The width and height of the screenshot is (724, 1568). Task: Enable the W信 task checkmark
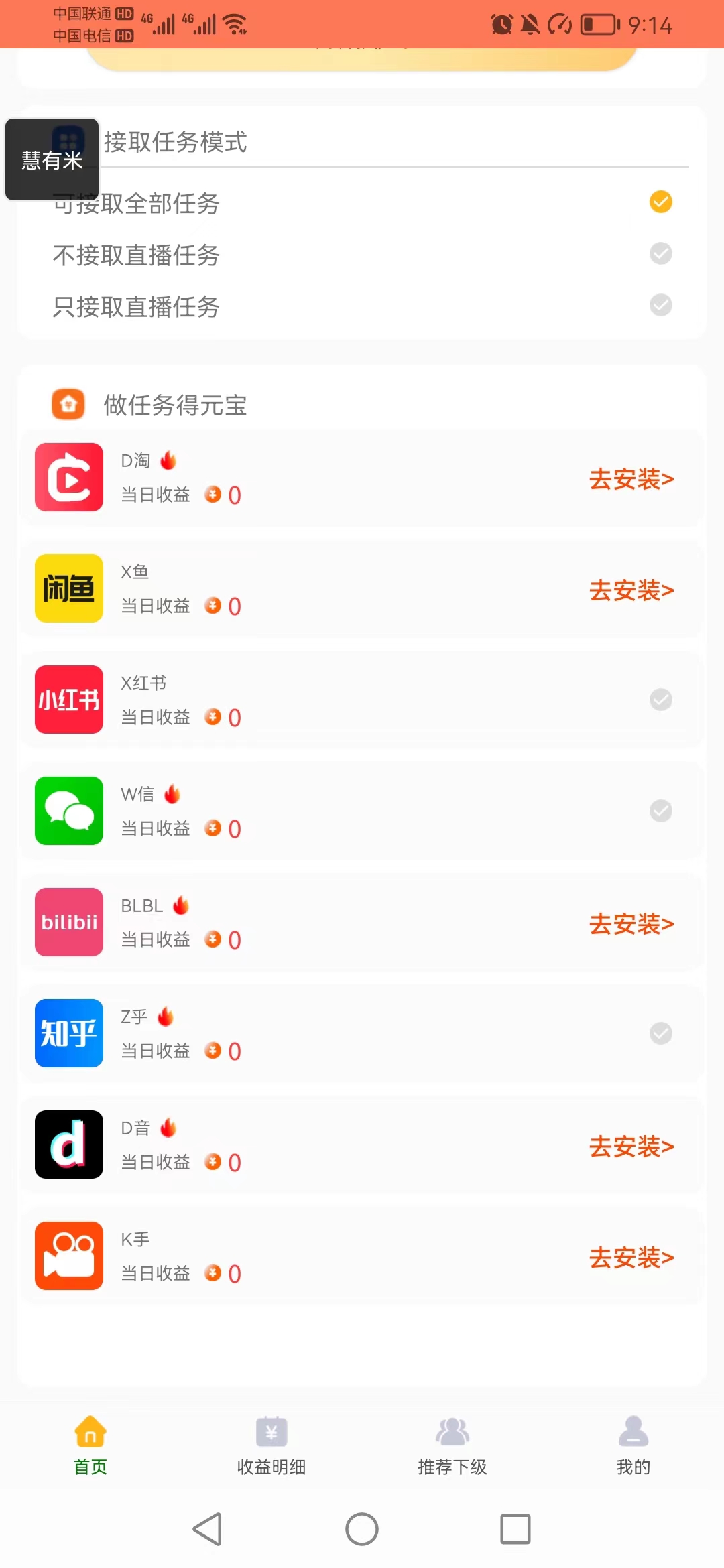(x=661, y=811)
